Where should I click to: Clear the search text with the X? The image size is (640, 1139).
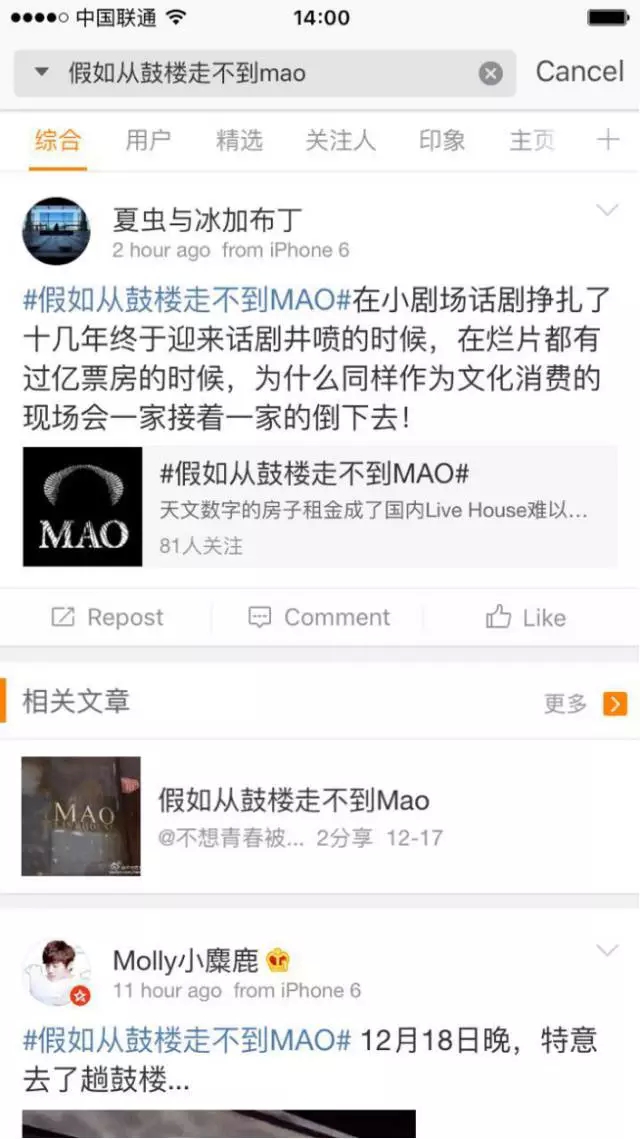[490, 73]
